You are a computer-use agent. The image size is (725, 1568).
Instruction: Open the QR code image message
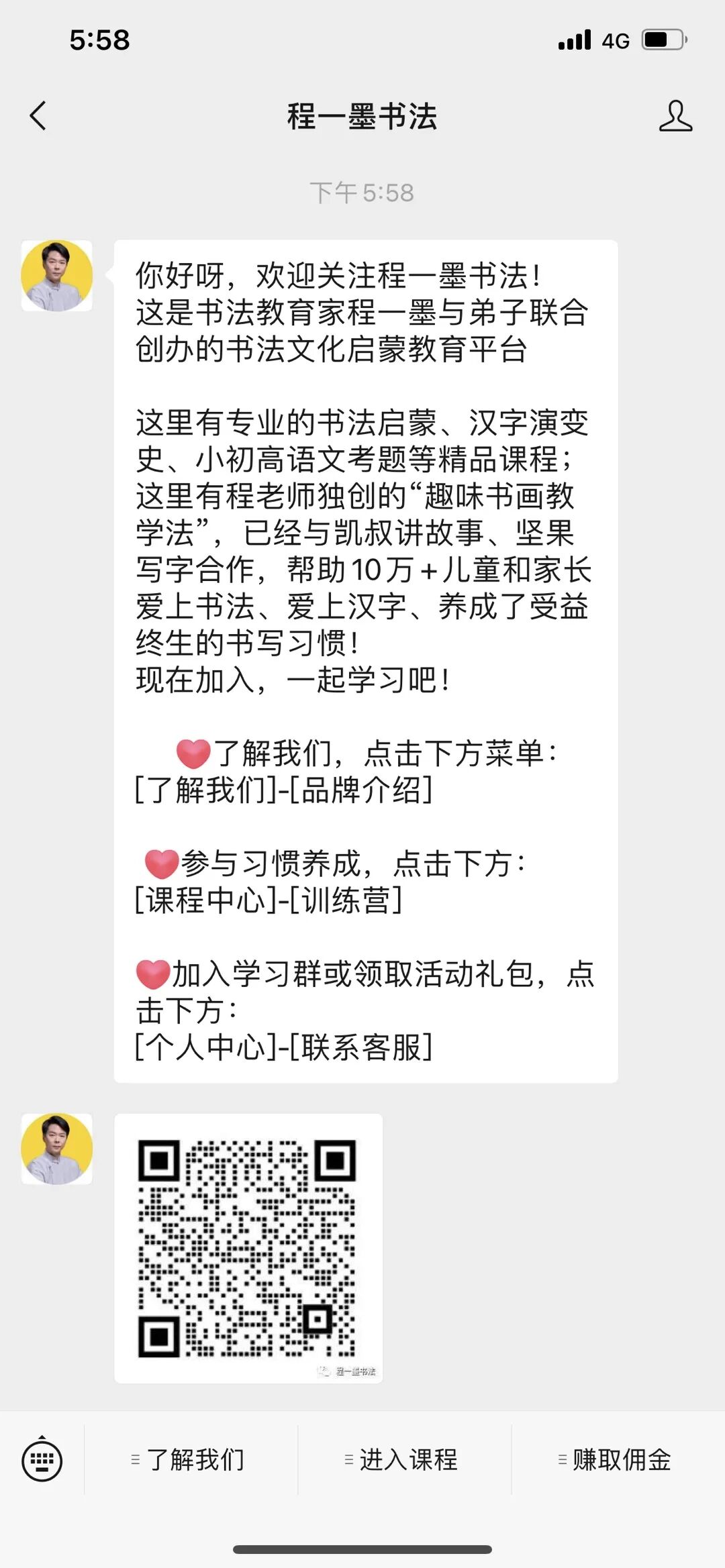(x=248, y=1248)
